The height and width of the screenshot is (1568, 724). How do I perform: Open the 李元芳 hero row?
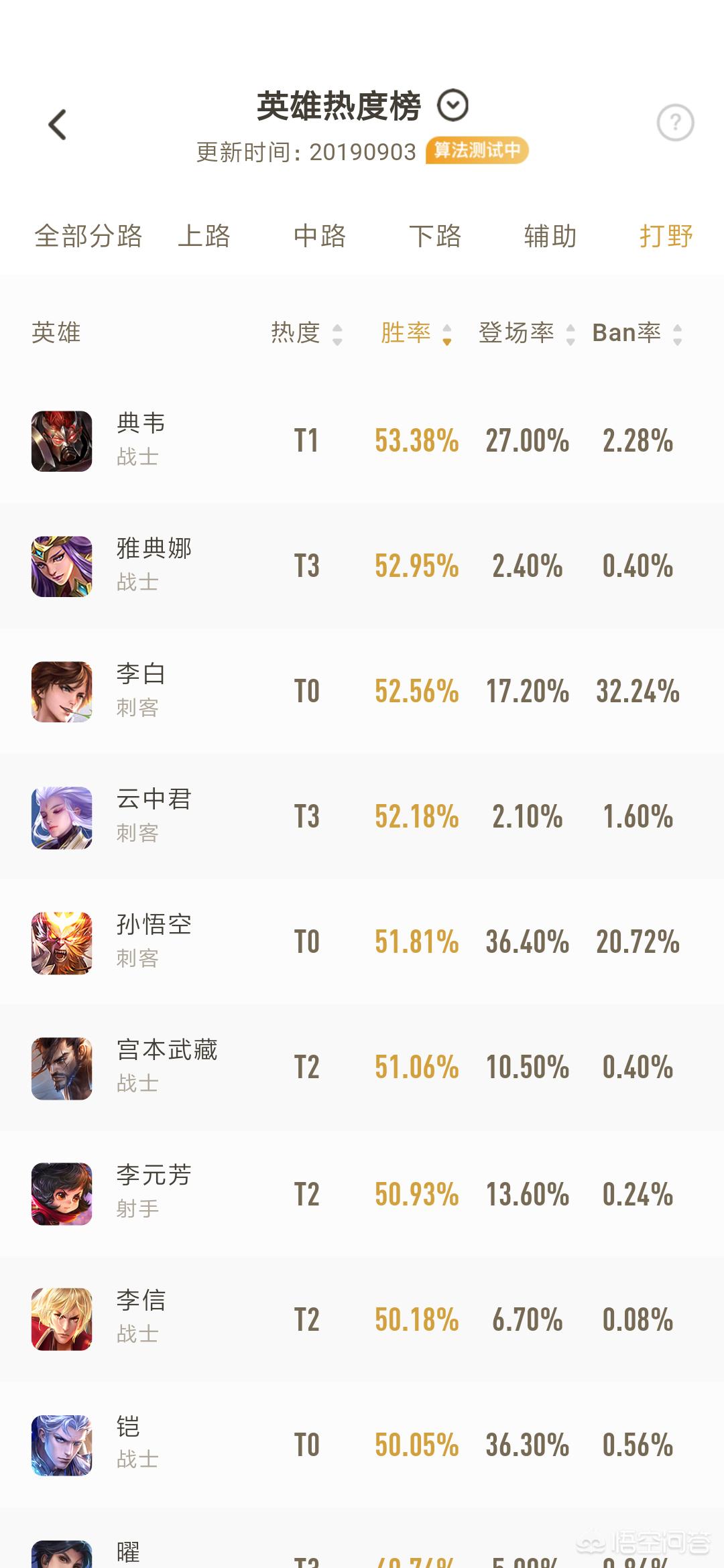coord(362,1193)
